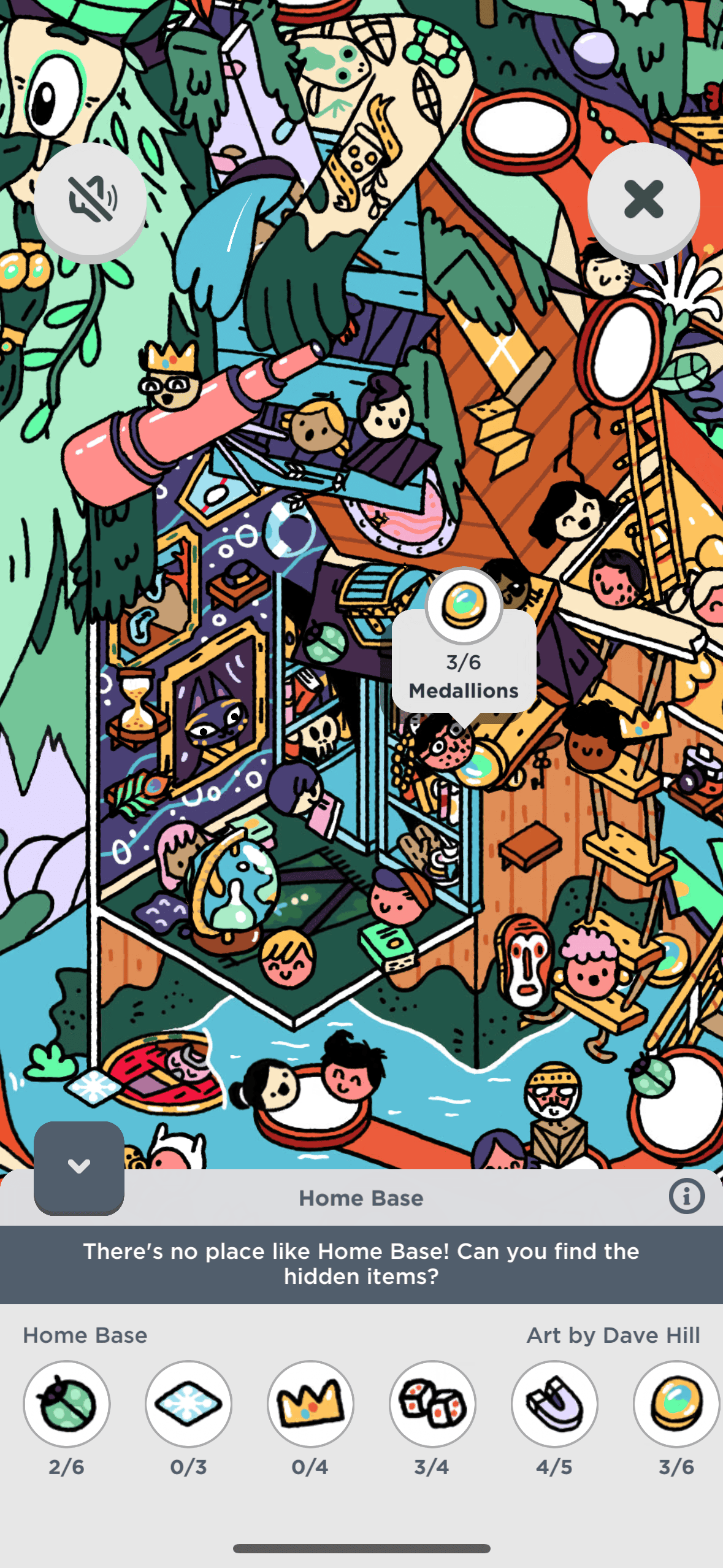The height and width of the screenshot is (1568, 723).
Task: Collapse the bottom items panel
Action: 79,1167
